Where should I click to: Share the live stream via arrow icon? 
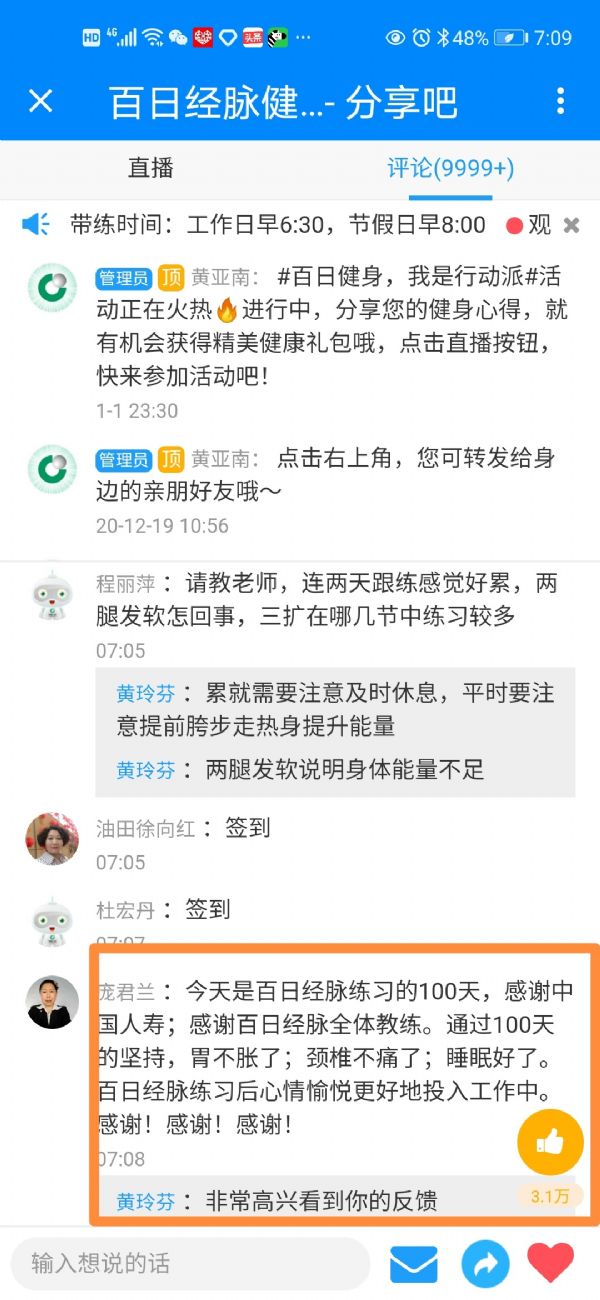click(x=485, y=1264)
